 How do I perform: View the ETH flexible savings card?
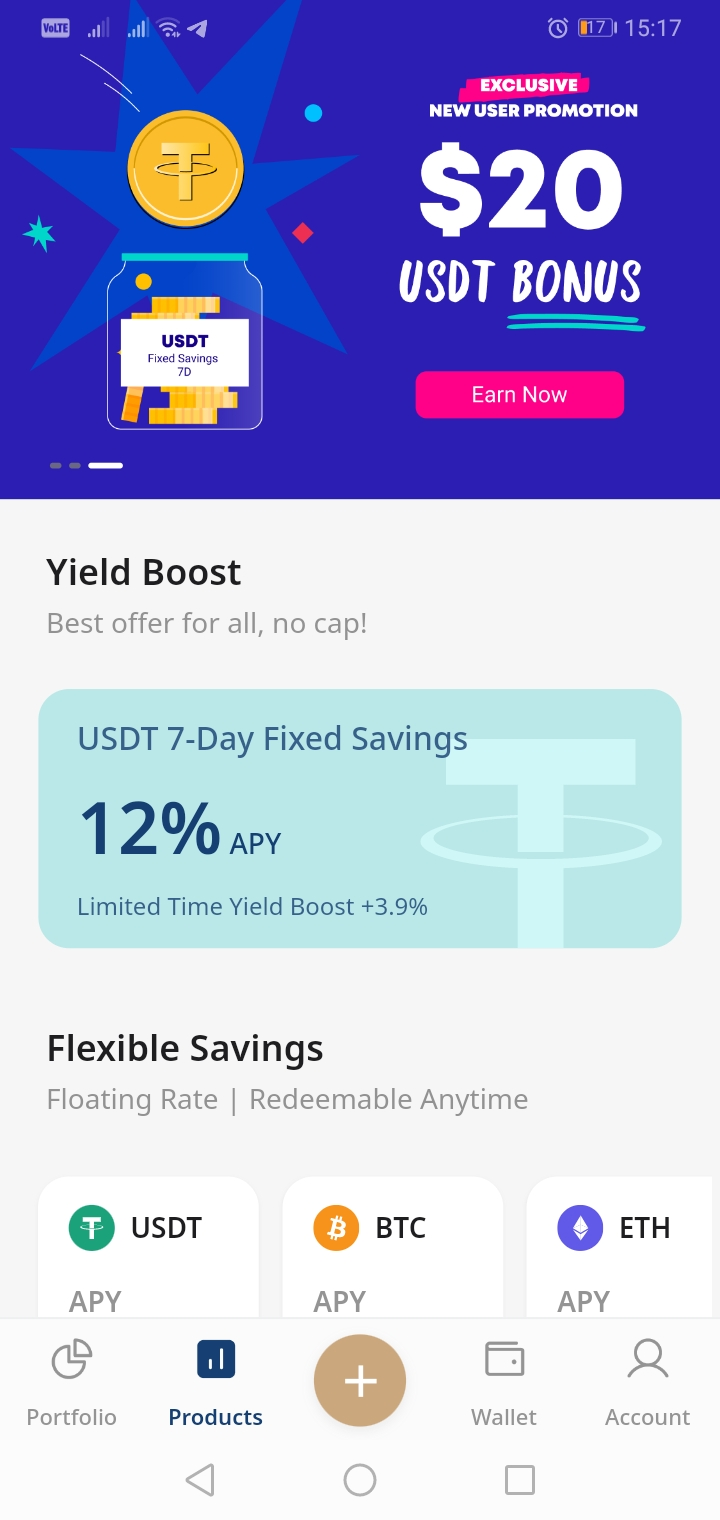(623, 1247)
